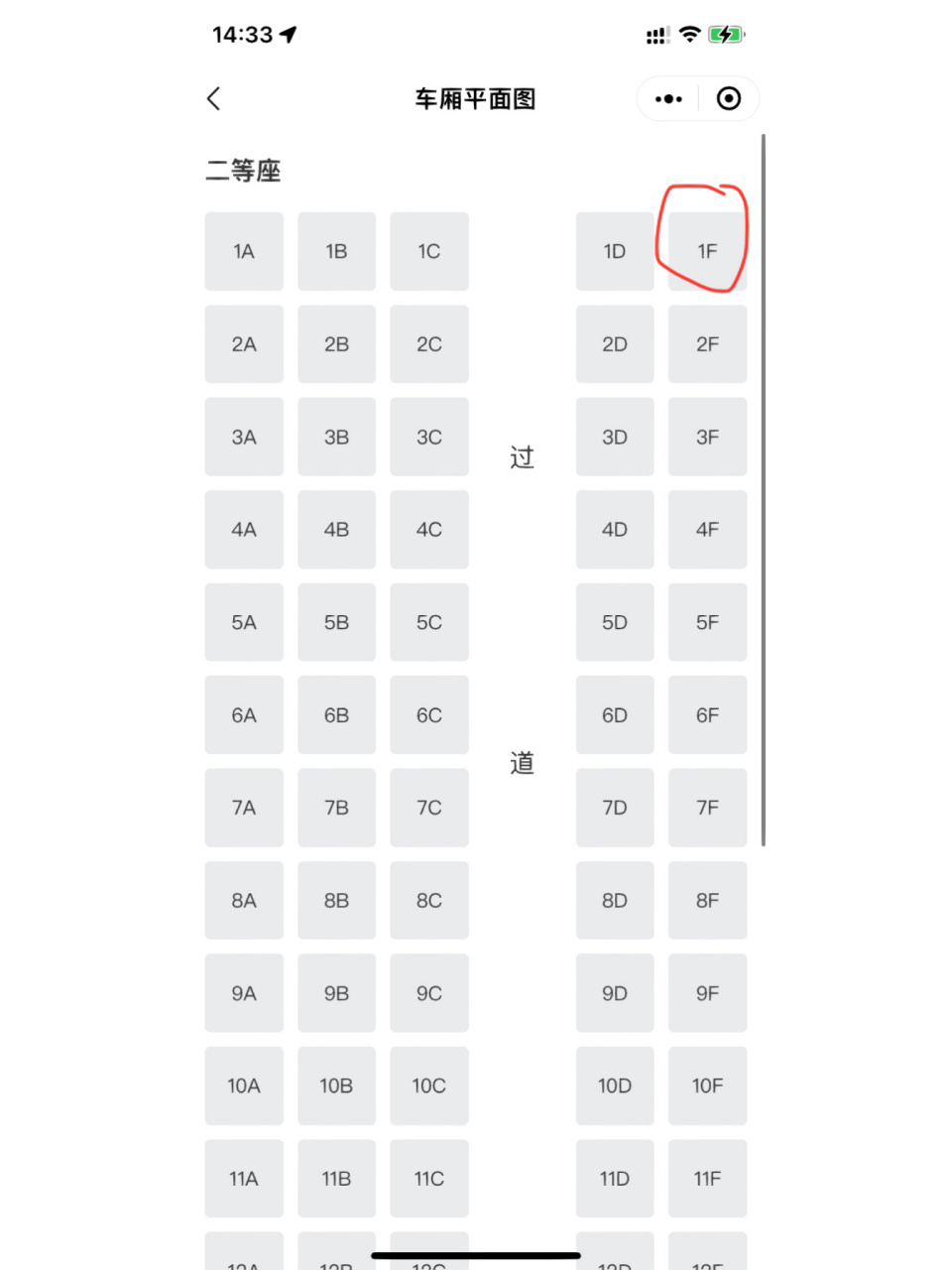Viewport: 952px width, 1270px height.
Task: Pick aisle seat 7C
Action: [428, 808]
